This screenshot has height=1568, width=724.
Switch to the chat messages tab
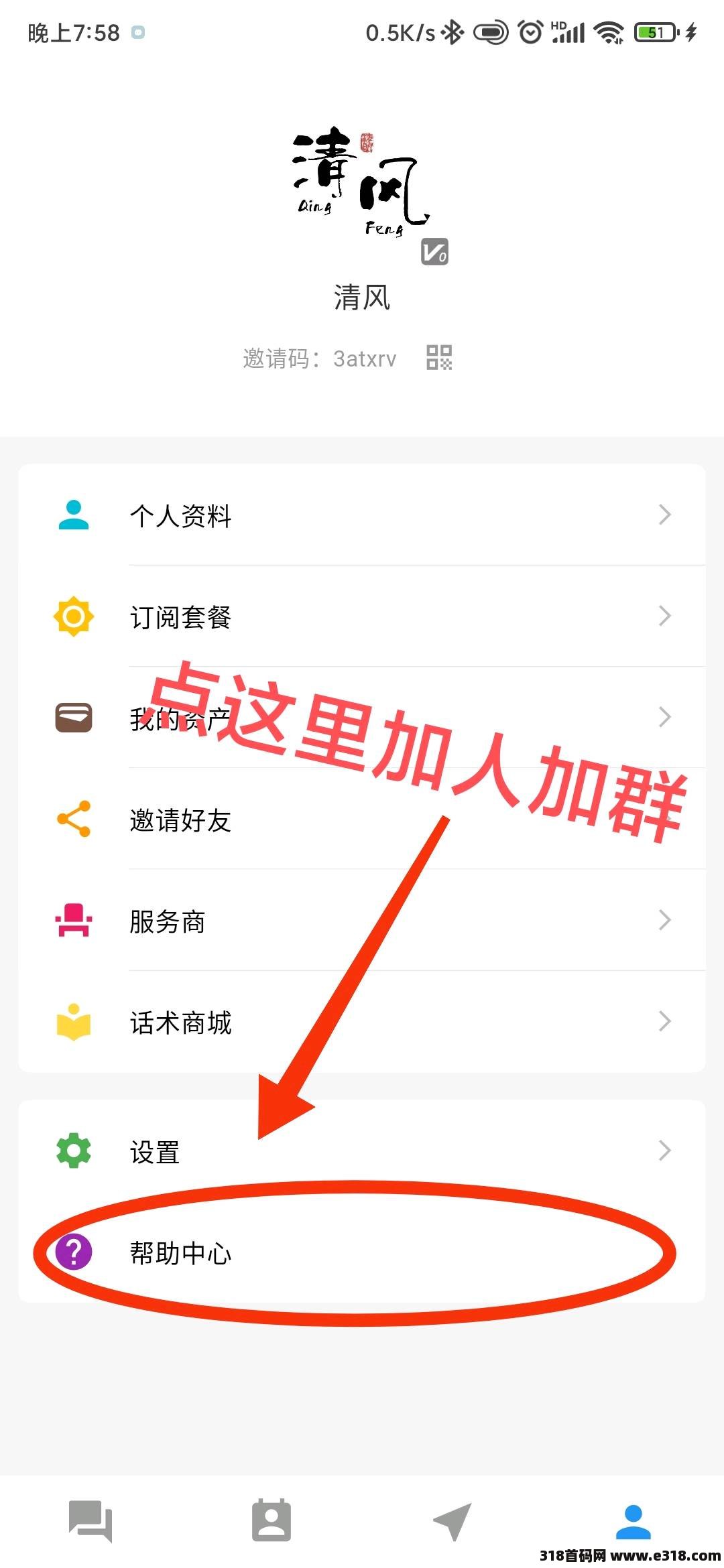tap(90, 1520)
